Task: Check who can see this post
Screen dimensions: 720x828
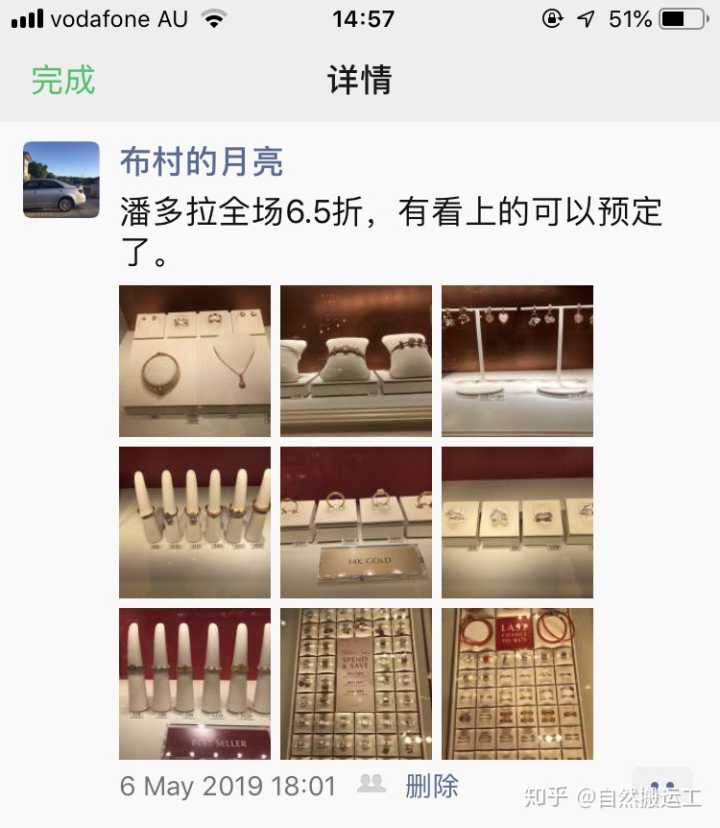Action: point(372,785)
